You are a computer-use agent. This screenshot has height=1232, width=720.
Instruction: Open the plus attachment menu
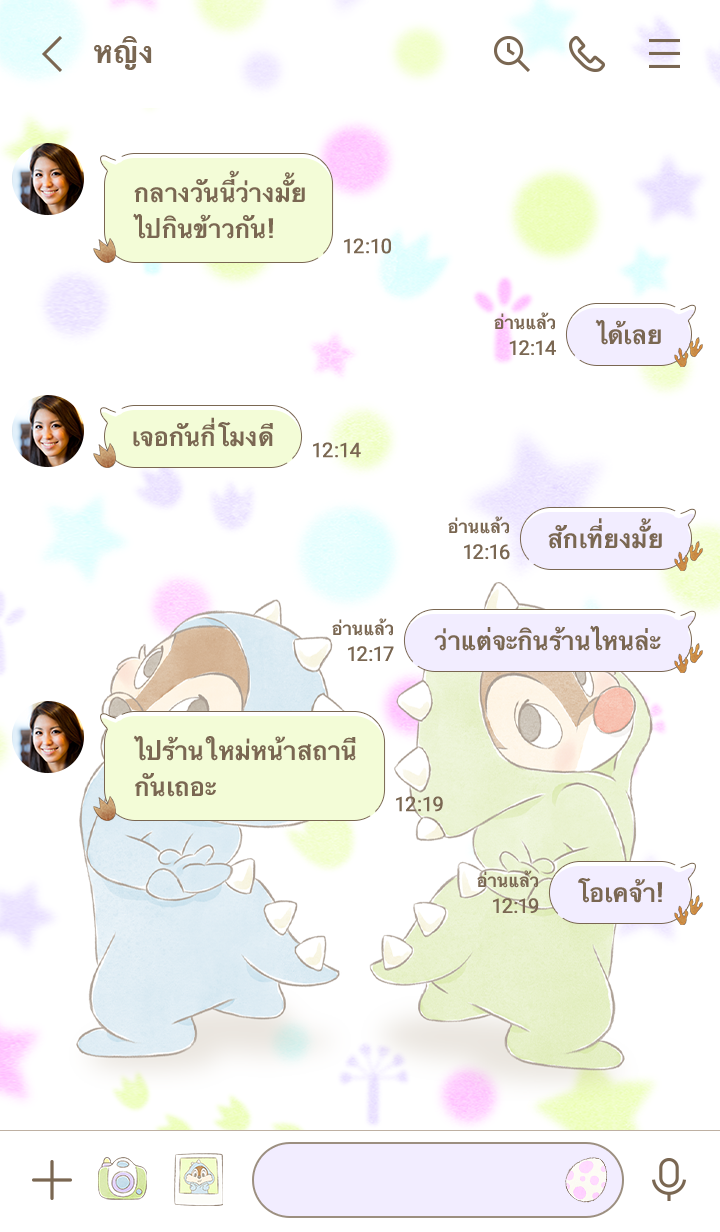(52, 1180)
